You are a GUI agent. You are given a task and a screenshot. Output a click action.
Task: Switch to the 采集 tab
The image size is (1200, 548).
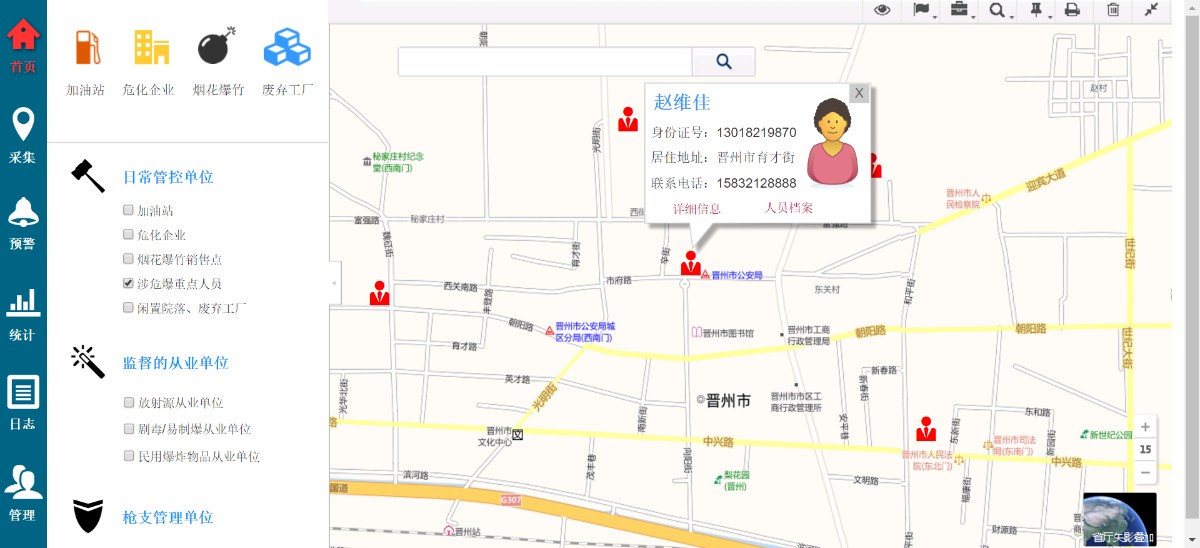tap(23, 135)
